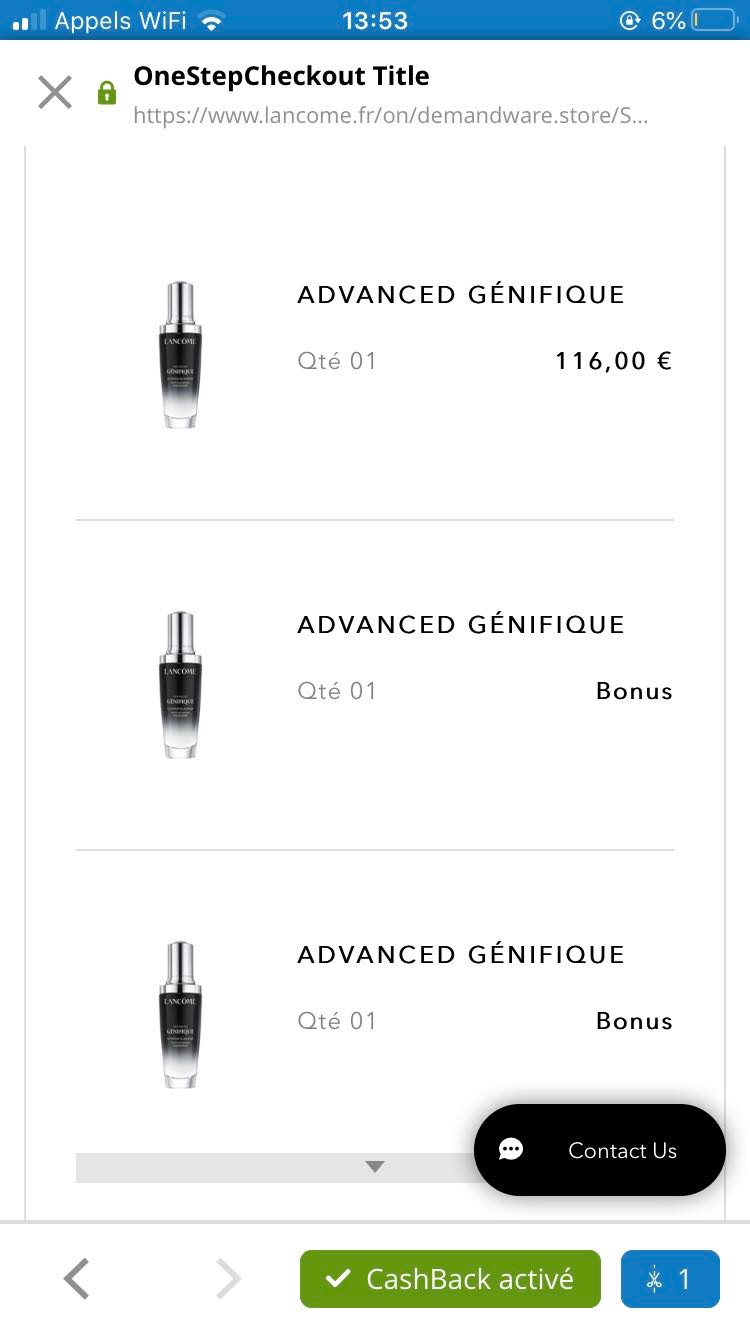This screenshot has height=1334, width=750.
Task: Open the coupon scissors button
Action: coord(670,1278)
